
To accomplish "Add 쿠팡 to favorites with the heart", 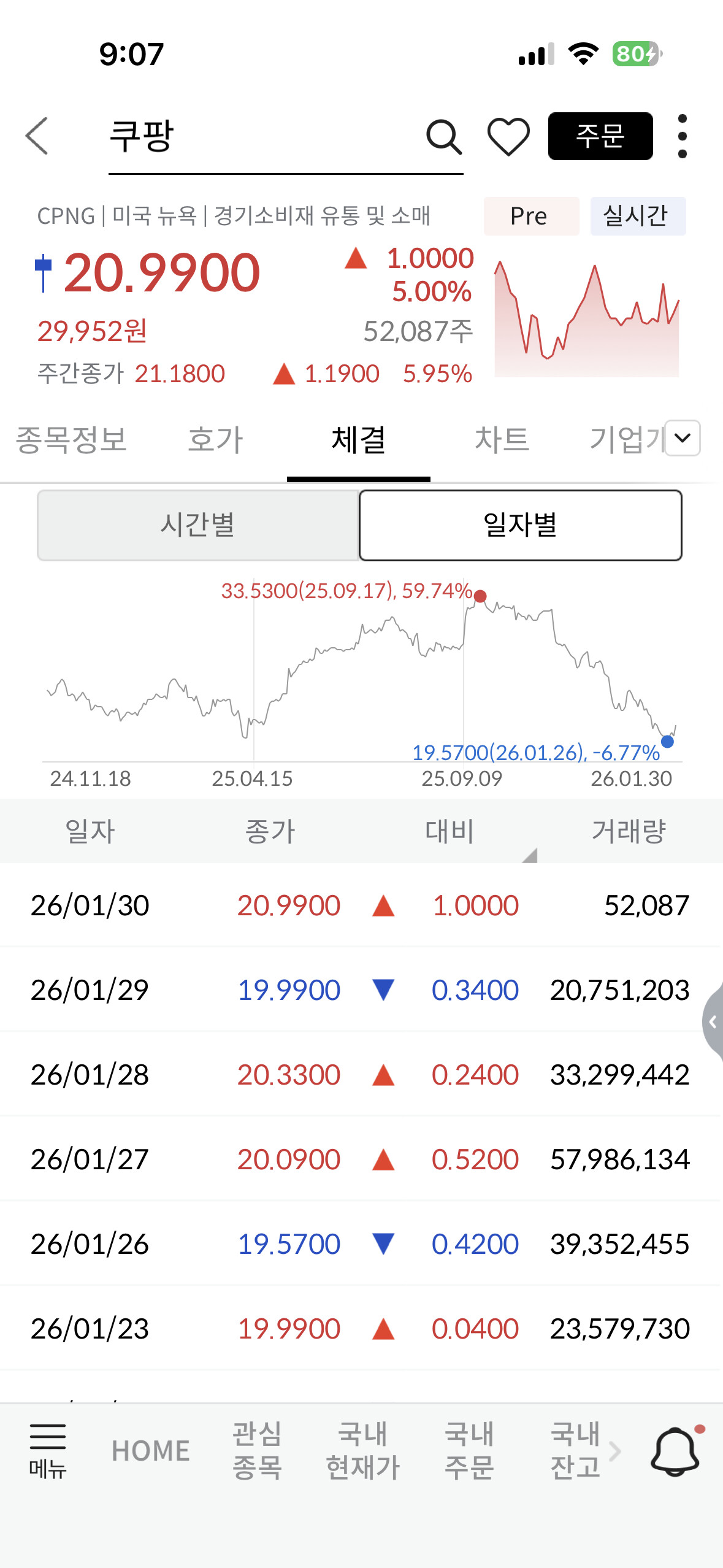I will pos(508,136).
